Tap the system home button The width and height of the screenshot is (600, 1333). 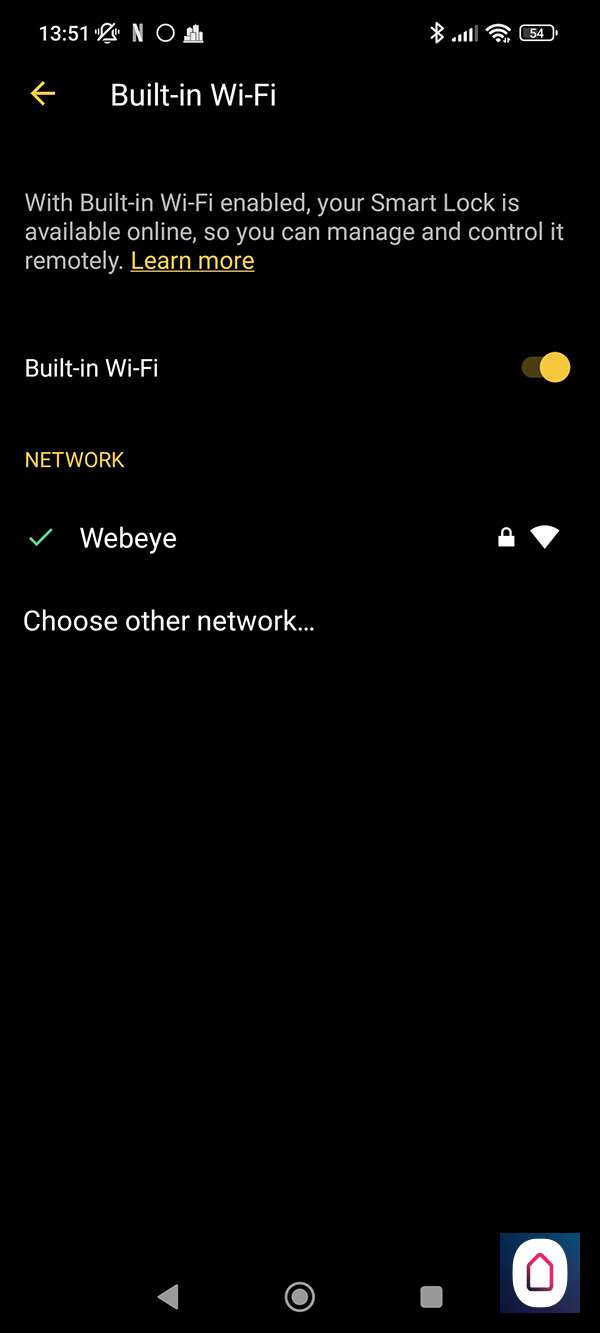(299, 1297)
